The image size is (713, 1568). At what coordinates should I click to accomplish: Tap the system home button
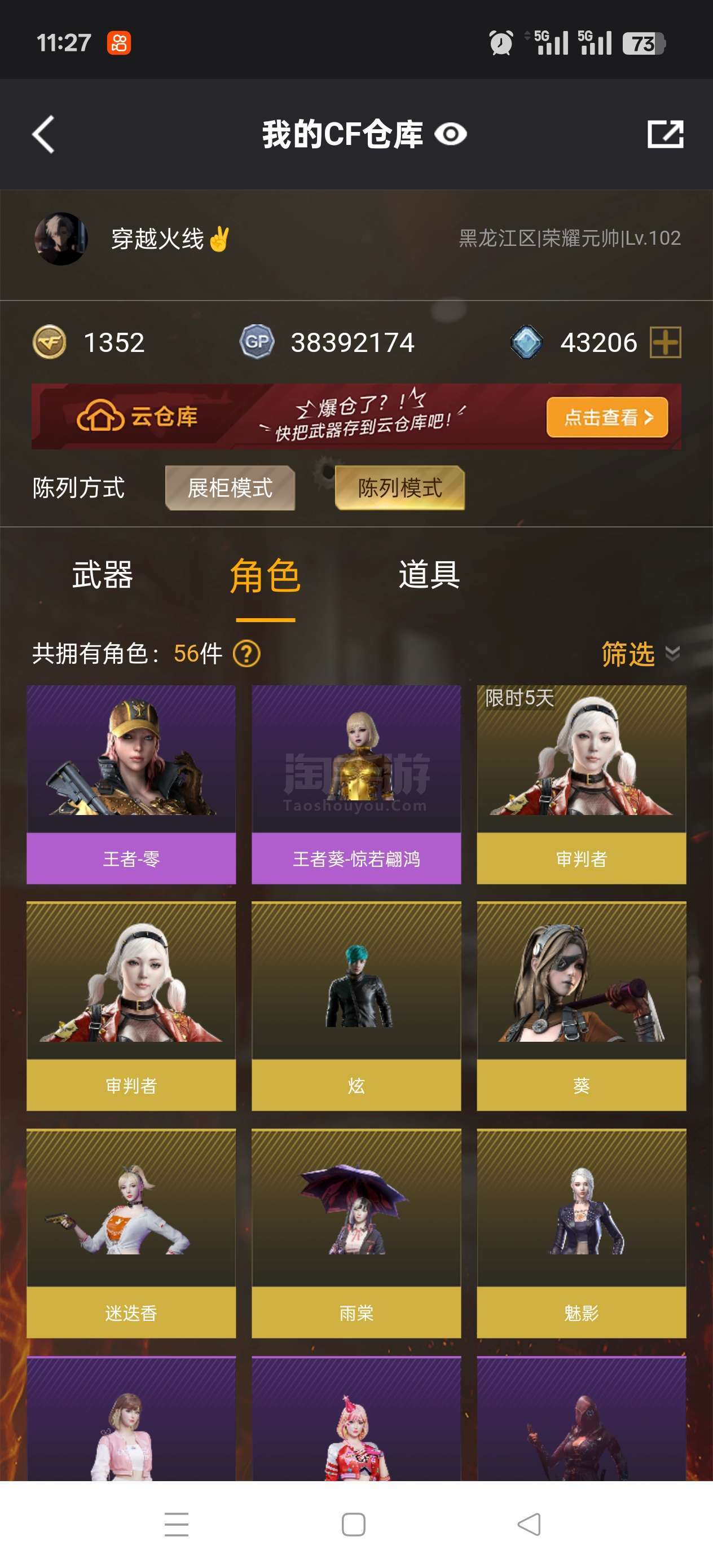point(353,1524)
